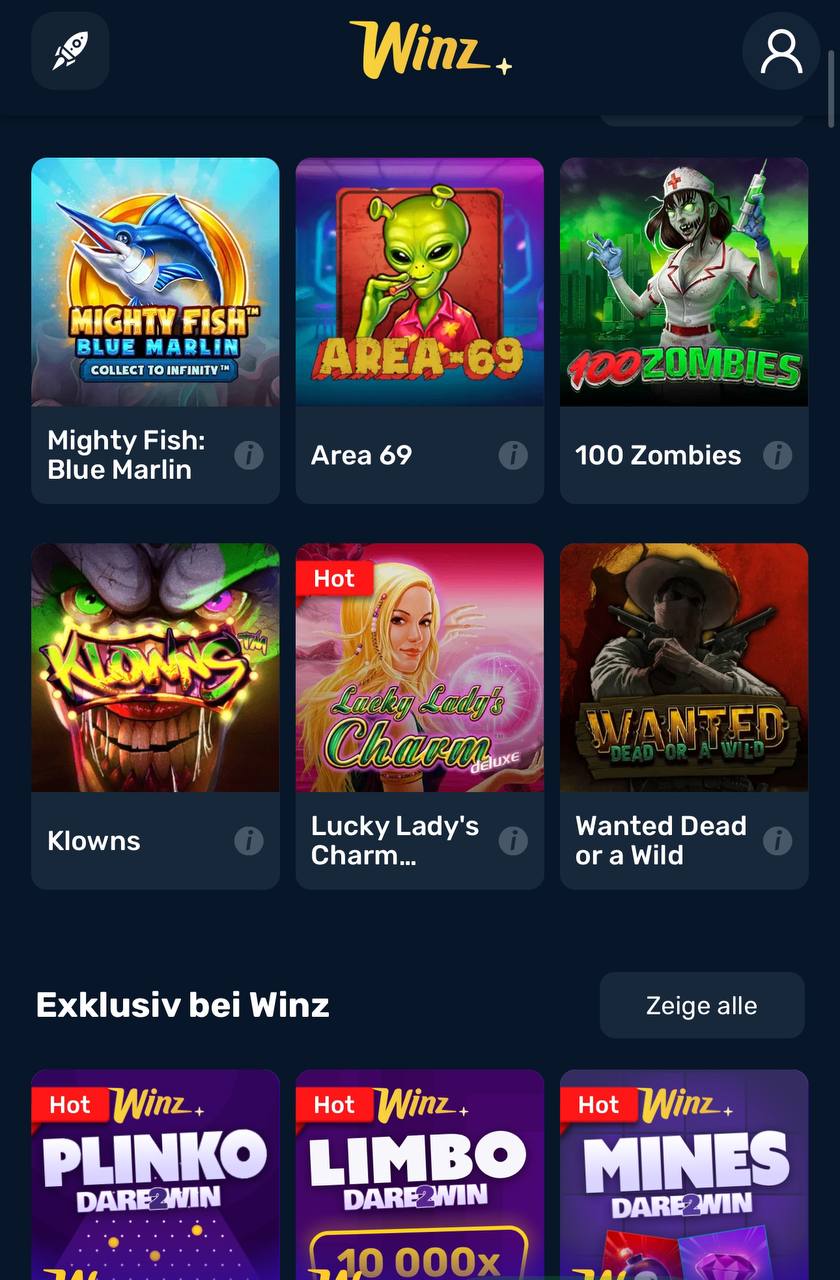View info for Klowns

pyautogui.click(x=248, y=841)
